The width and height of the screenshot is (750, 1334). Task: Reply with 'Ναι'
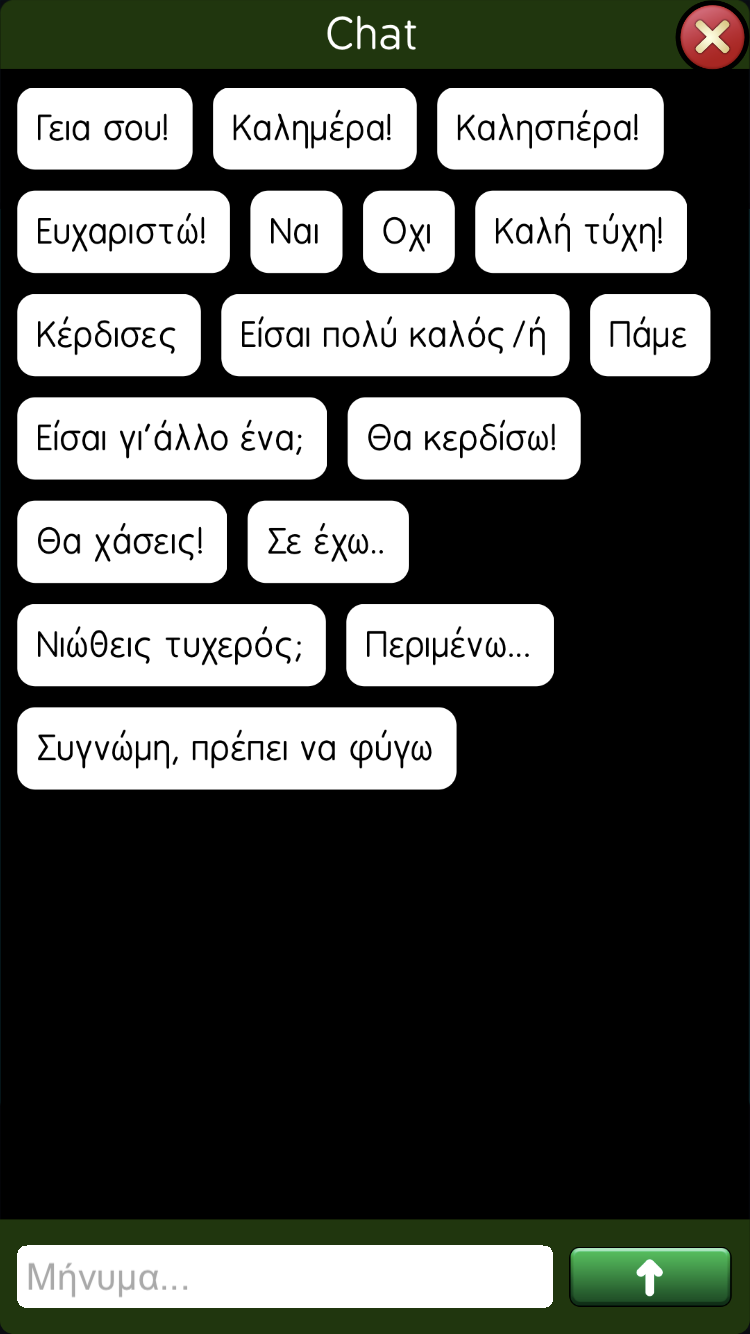[x=296, y=232]
